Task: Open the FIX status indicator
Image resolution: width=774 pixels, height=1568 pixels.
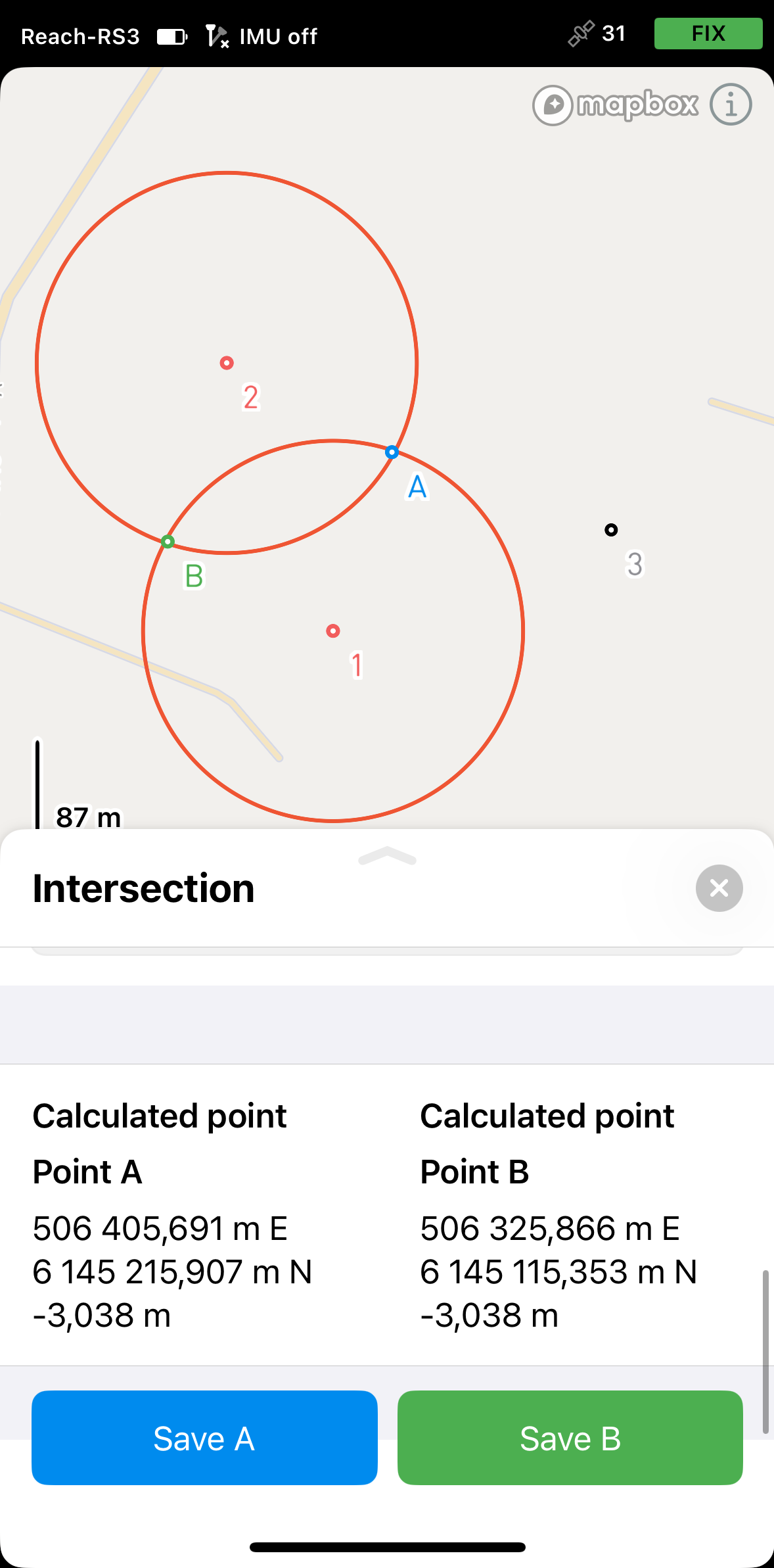Action: [708, 34]
